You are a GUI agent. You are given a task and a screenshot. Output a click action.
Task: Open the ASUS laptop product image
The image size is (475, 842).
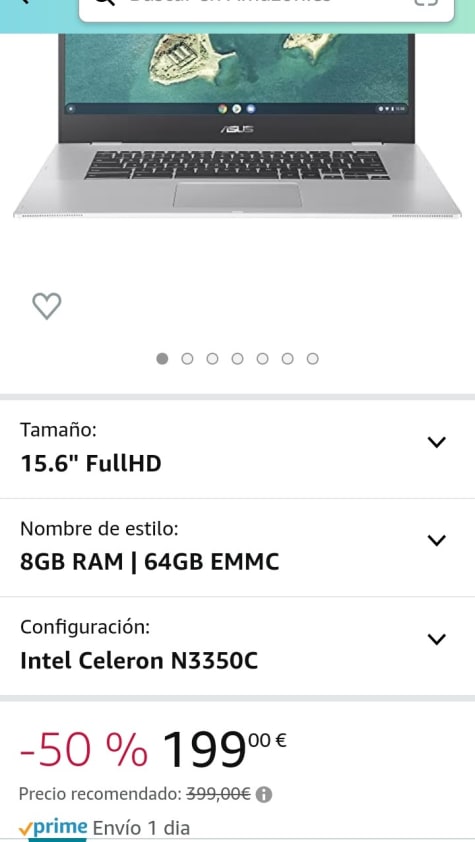click(237, 126)
